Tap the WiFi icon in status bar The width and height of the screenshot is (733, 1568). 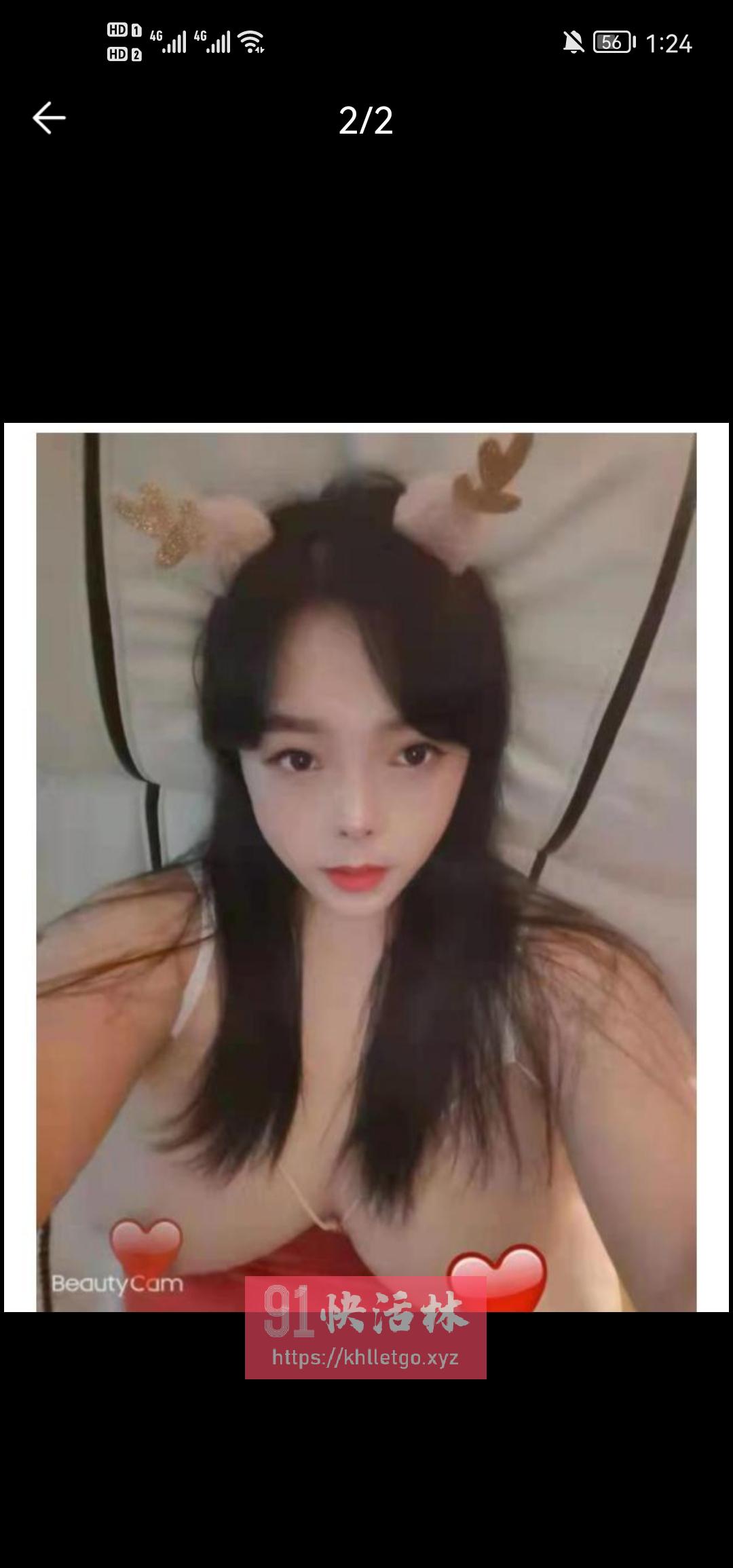pos(251,42)
